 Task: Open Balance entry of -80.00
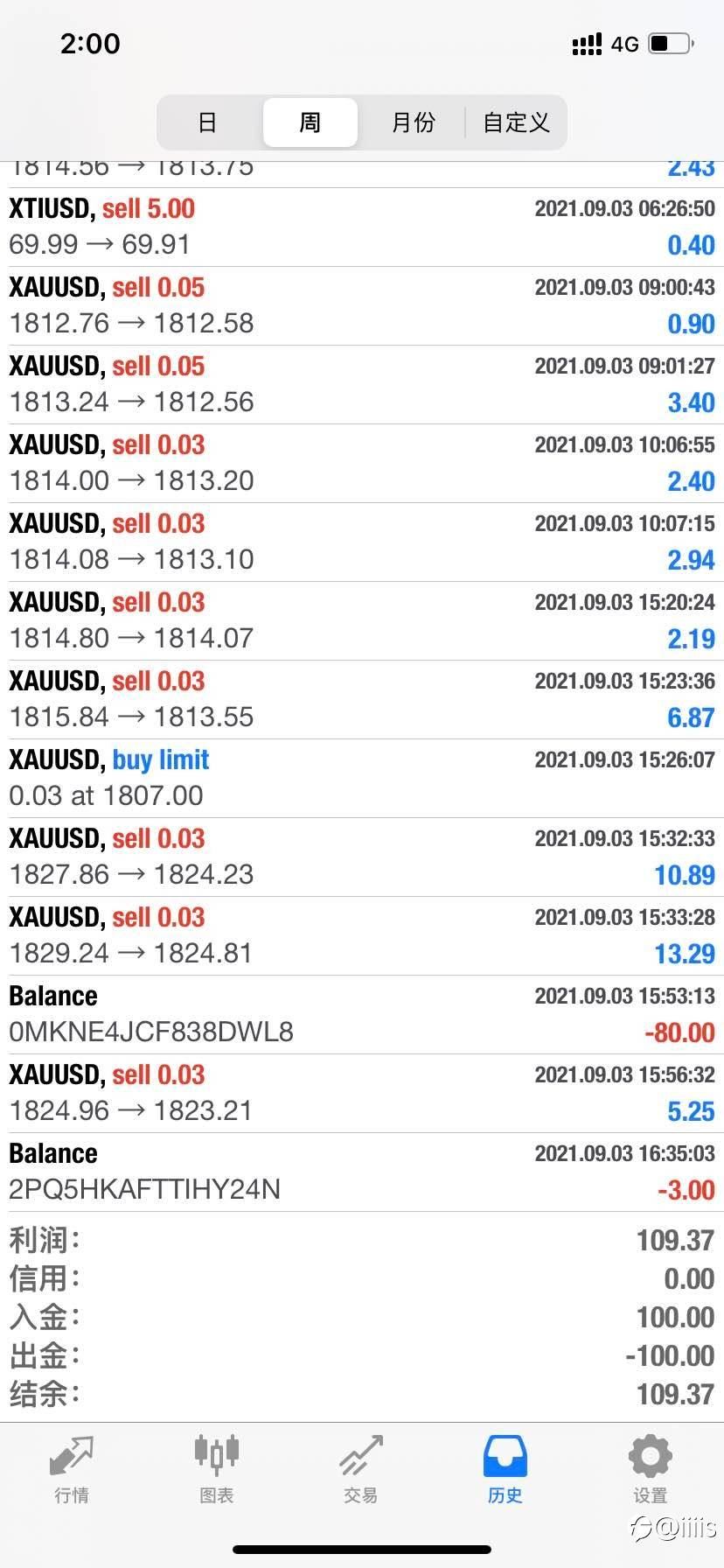tap(362, 1015)
